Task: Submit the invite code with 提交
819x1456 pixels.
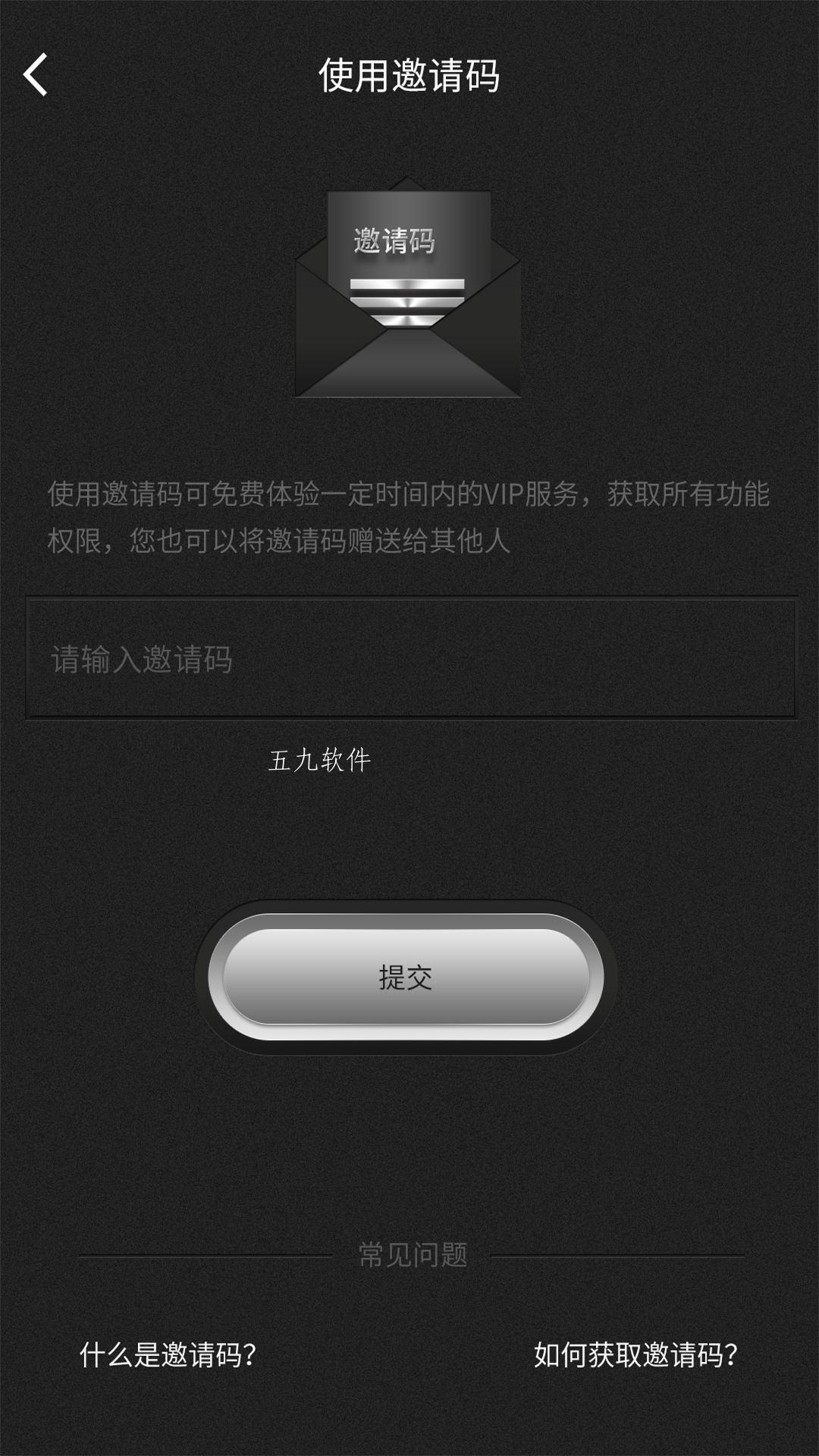Action: (x=406, y=977)
